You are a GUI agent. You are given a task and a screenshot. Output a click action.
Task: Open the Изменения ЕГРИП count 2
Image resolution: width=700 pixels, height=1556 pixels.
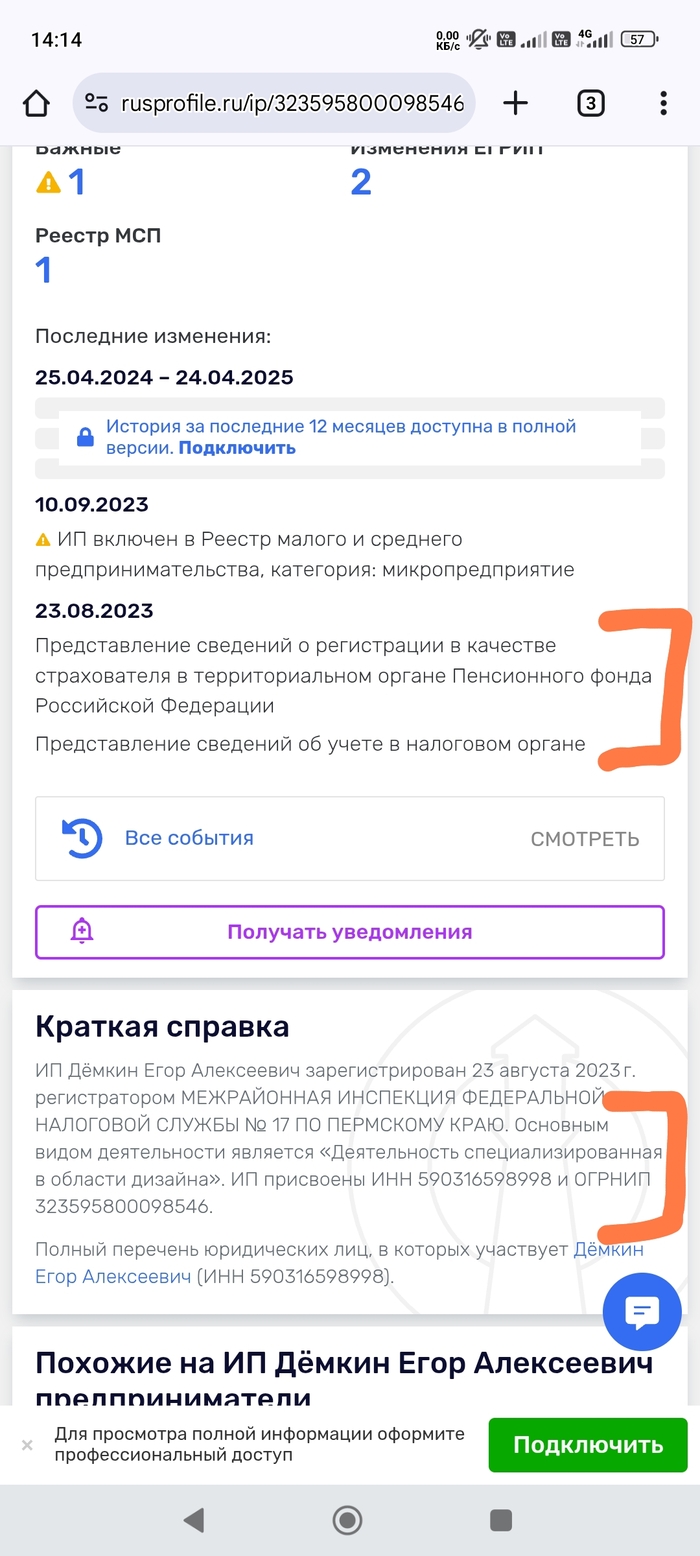point(361,182)
